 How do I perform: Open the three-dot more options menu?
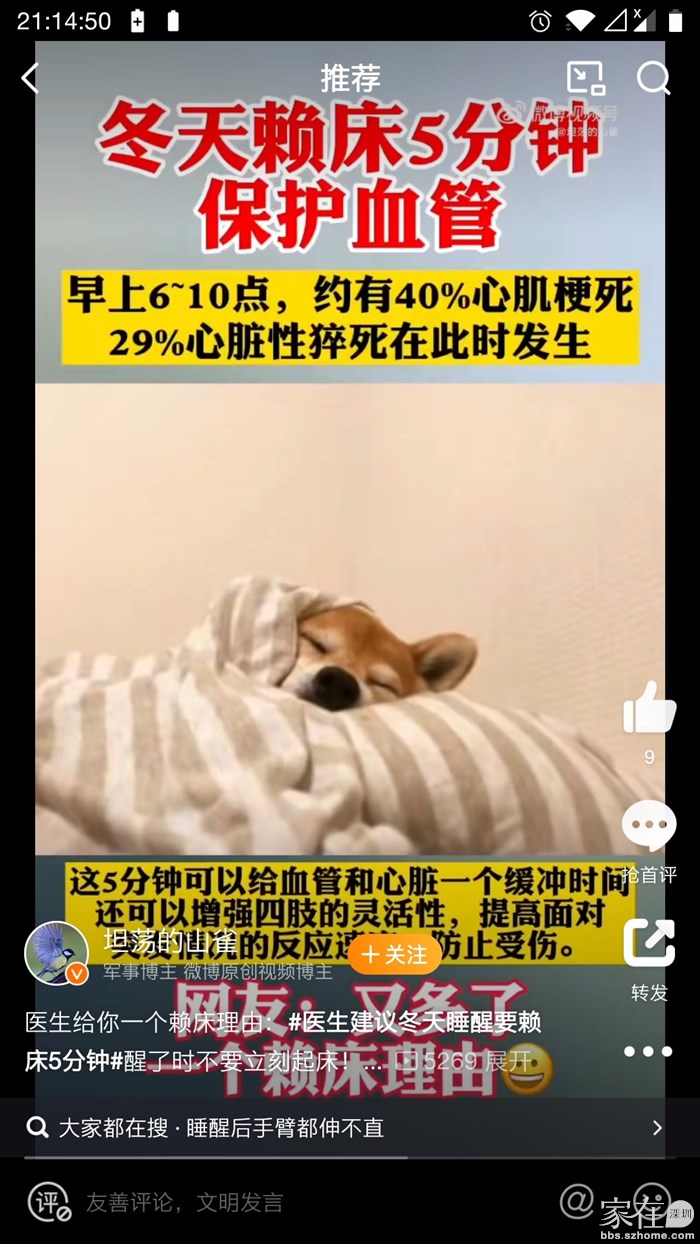point(649,1051)
